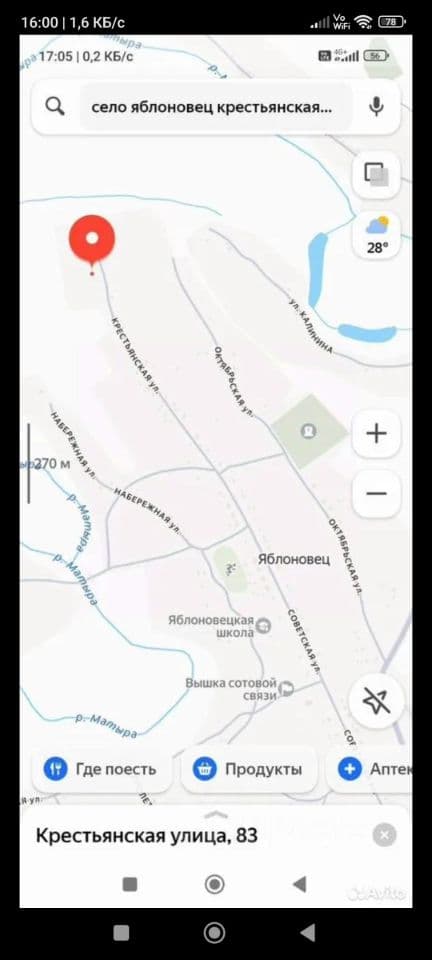Open the Яблоновецкая школа place marker
Image resolution: width=432 pixels, height=960 pixels.
point(264,626)
